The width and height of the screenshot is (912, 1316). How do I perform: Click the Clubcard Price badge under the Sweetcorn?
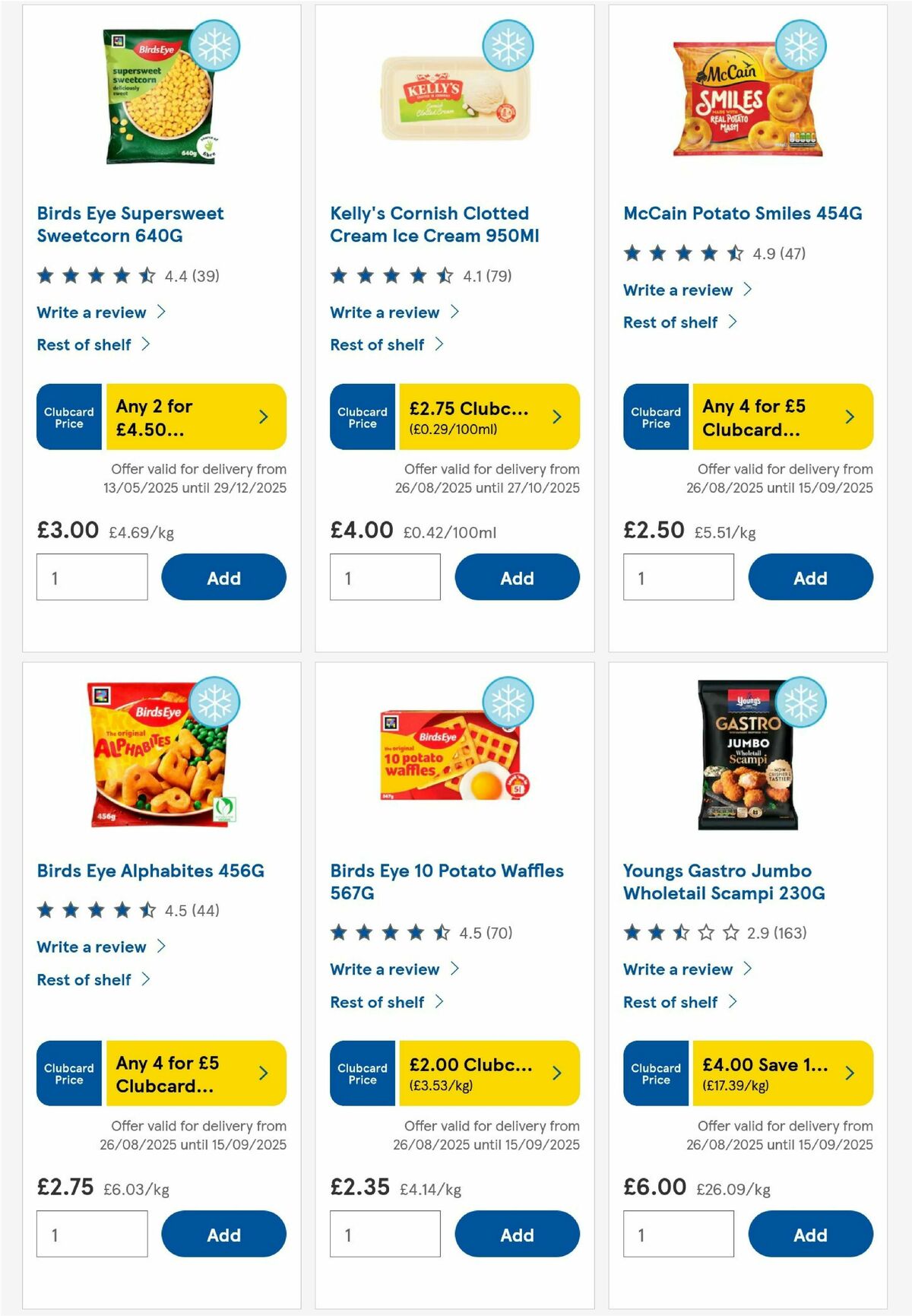pyautogui.click(x=68, y=417)
